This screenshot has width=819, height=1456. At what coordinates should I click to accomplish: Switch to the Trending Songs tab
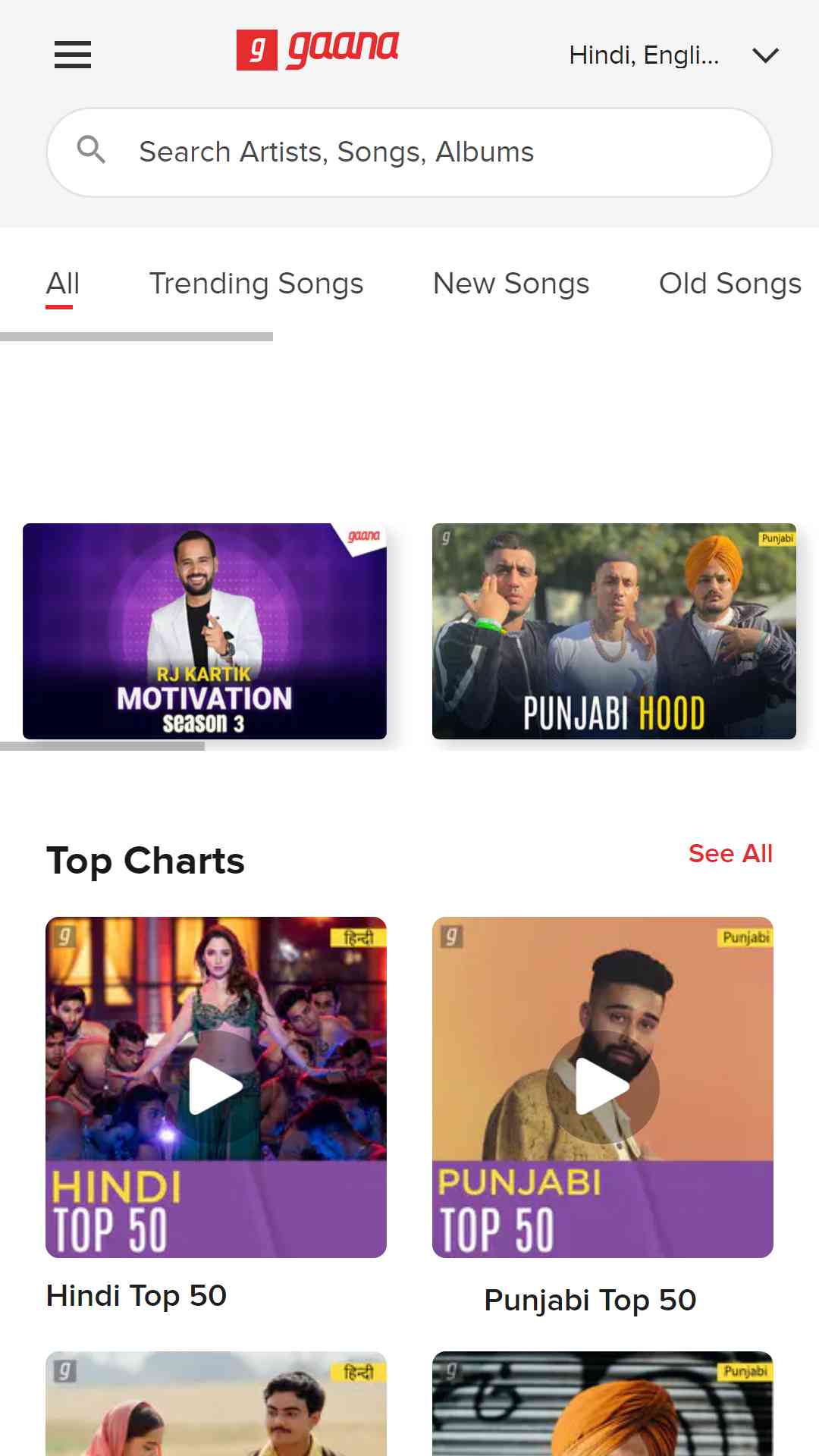[x=256, y=284]
